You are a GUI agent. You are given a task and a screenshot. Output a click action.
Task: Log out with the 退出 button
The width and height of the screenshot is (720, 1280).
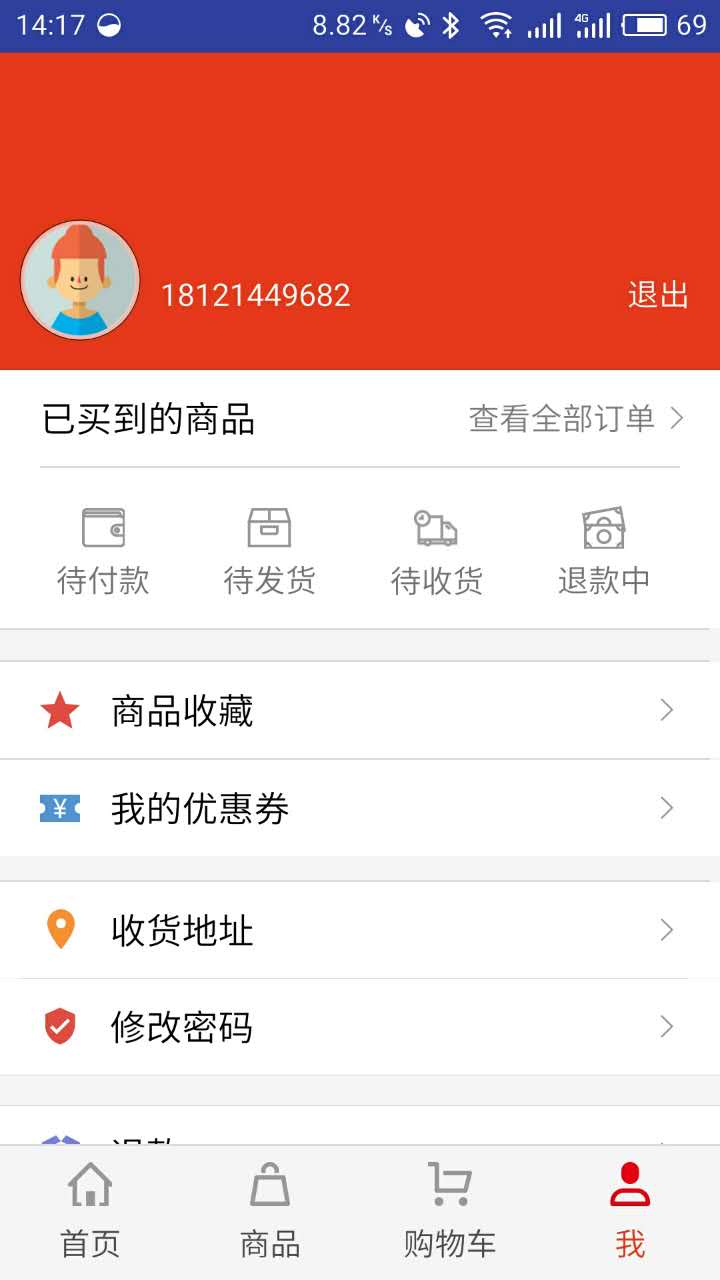click(658, 295)
